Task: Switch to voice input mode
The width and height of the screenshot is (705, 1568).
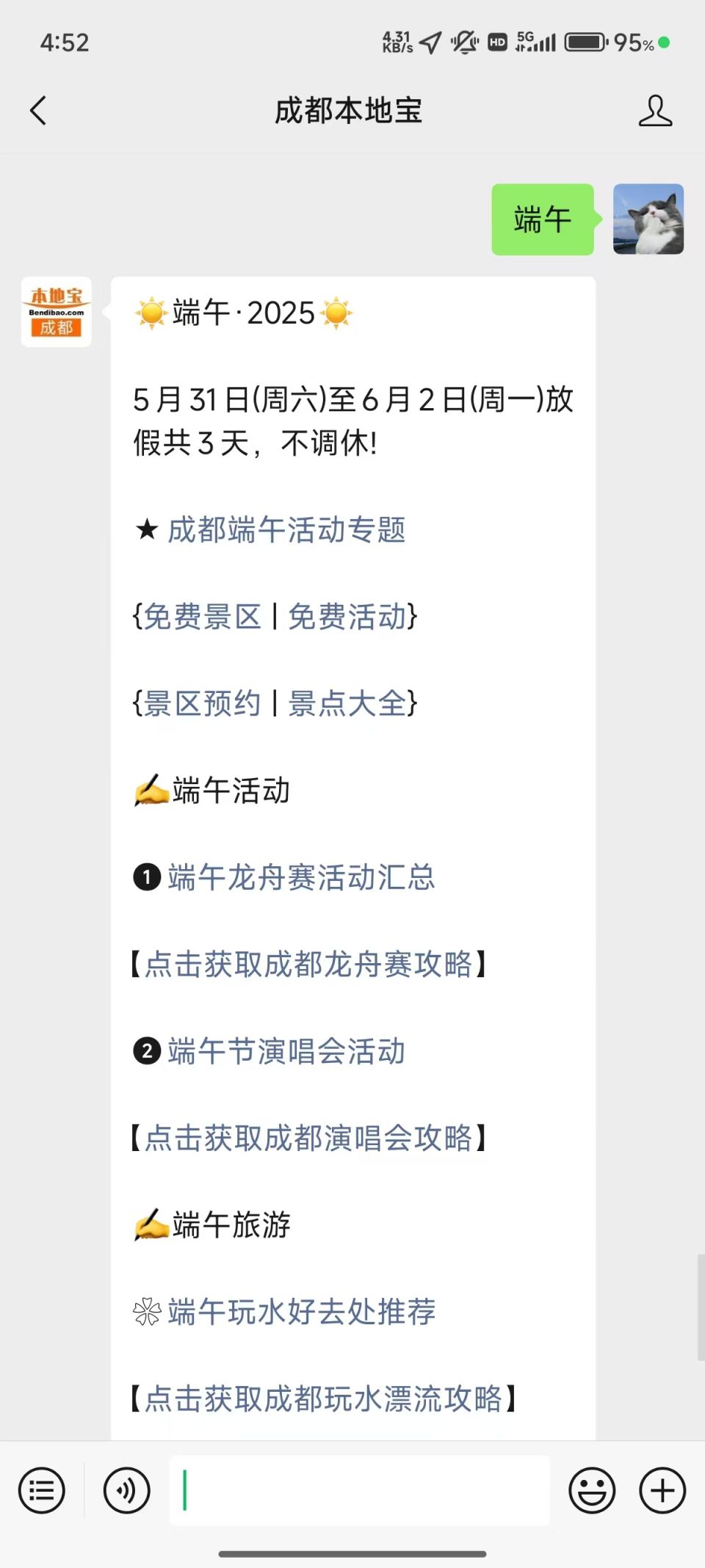Action: click(127, 1490)
